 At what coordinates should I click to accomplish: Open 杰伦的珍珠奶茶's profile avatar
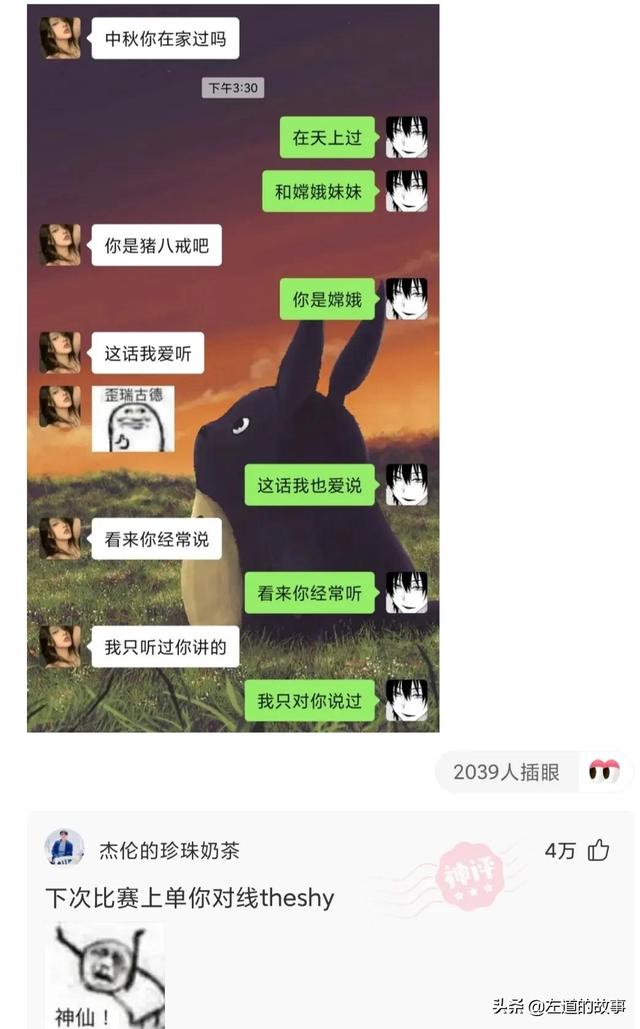64,849
